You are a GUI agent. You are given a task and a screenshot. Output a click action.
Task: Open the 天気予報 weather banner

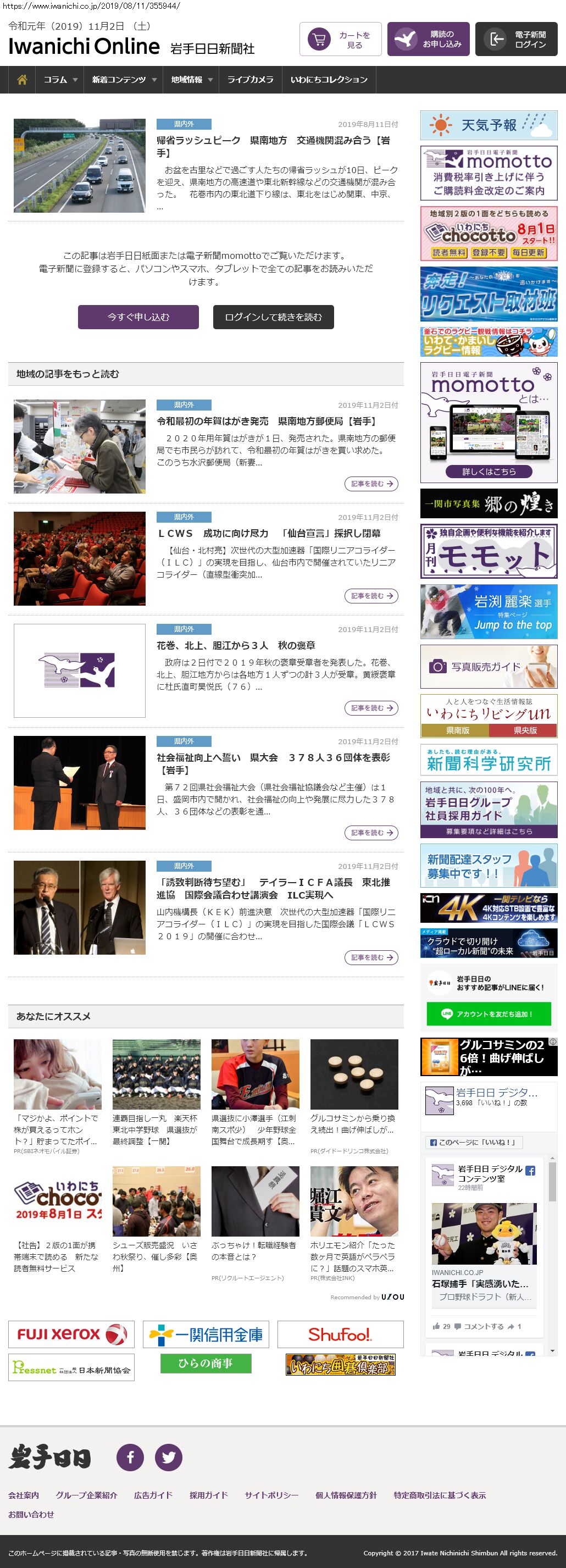point(489,125)
